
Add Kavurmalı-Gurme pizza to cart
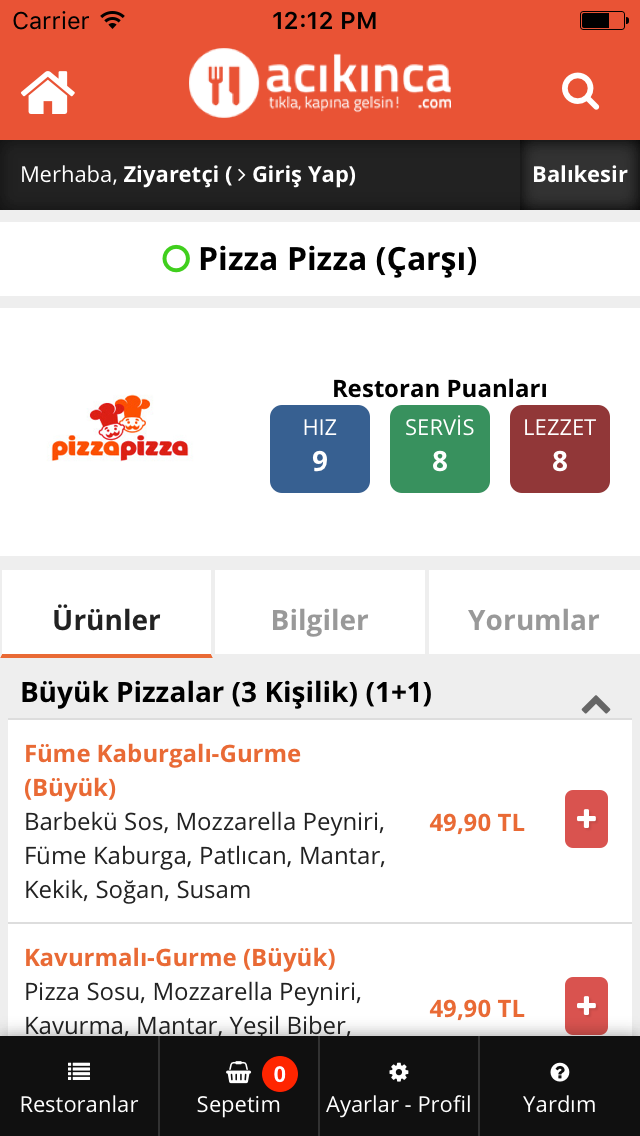tap(586, 1004)
